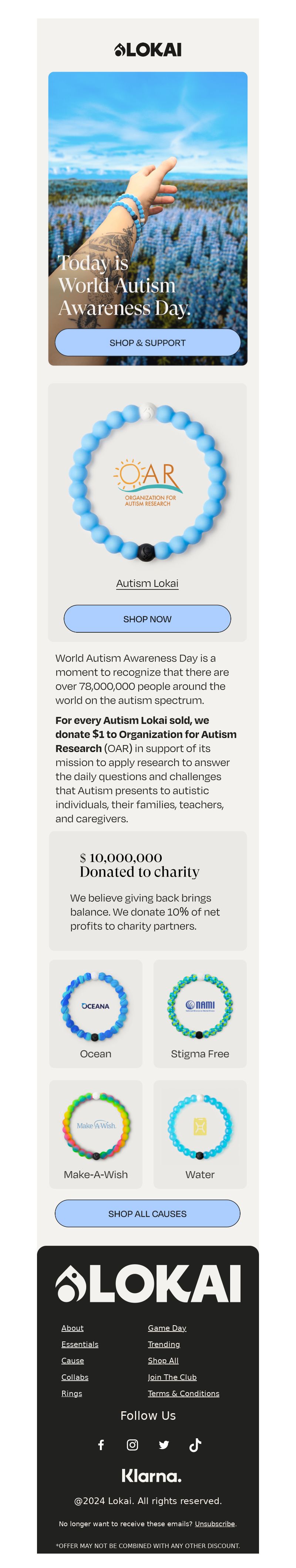
Task: View the Make-A-Wish bracelet card
Action: point(95,1134)
